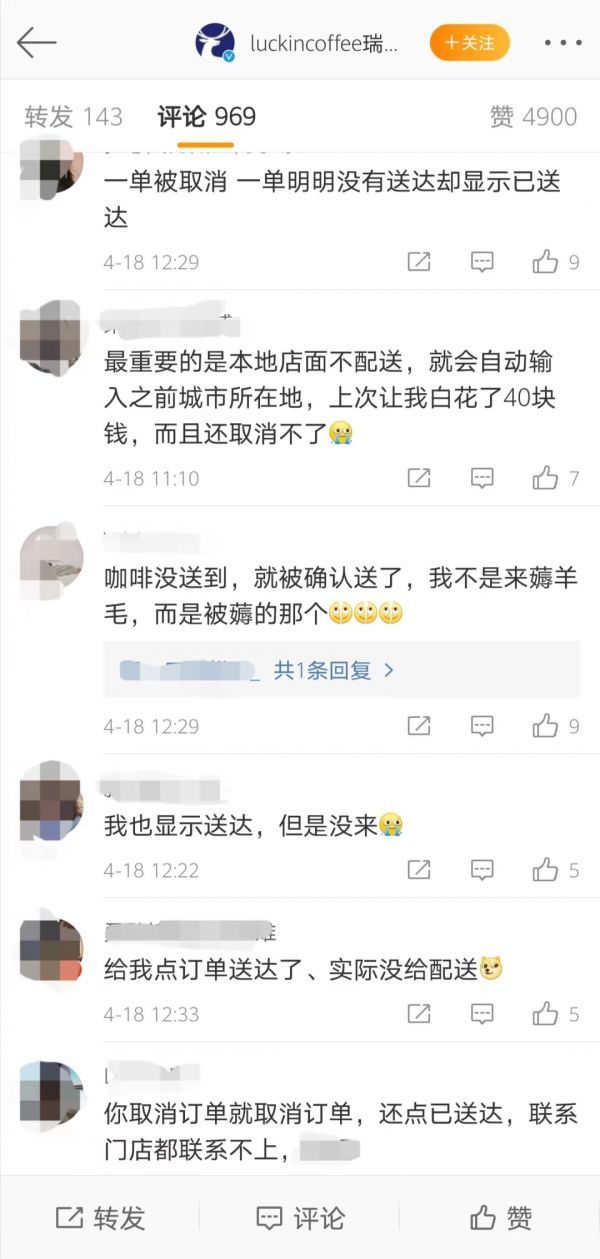Follow luckincoffee with the 关注 button
Viewport: 600px width, 1259px height.
[x=469, y=43]
